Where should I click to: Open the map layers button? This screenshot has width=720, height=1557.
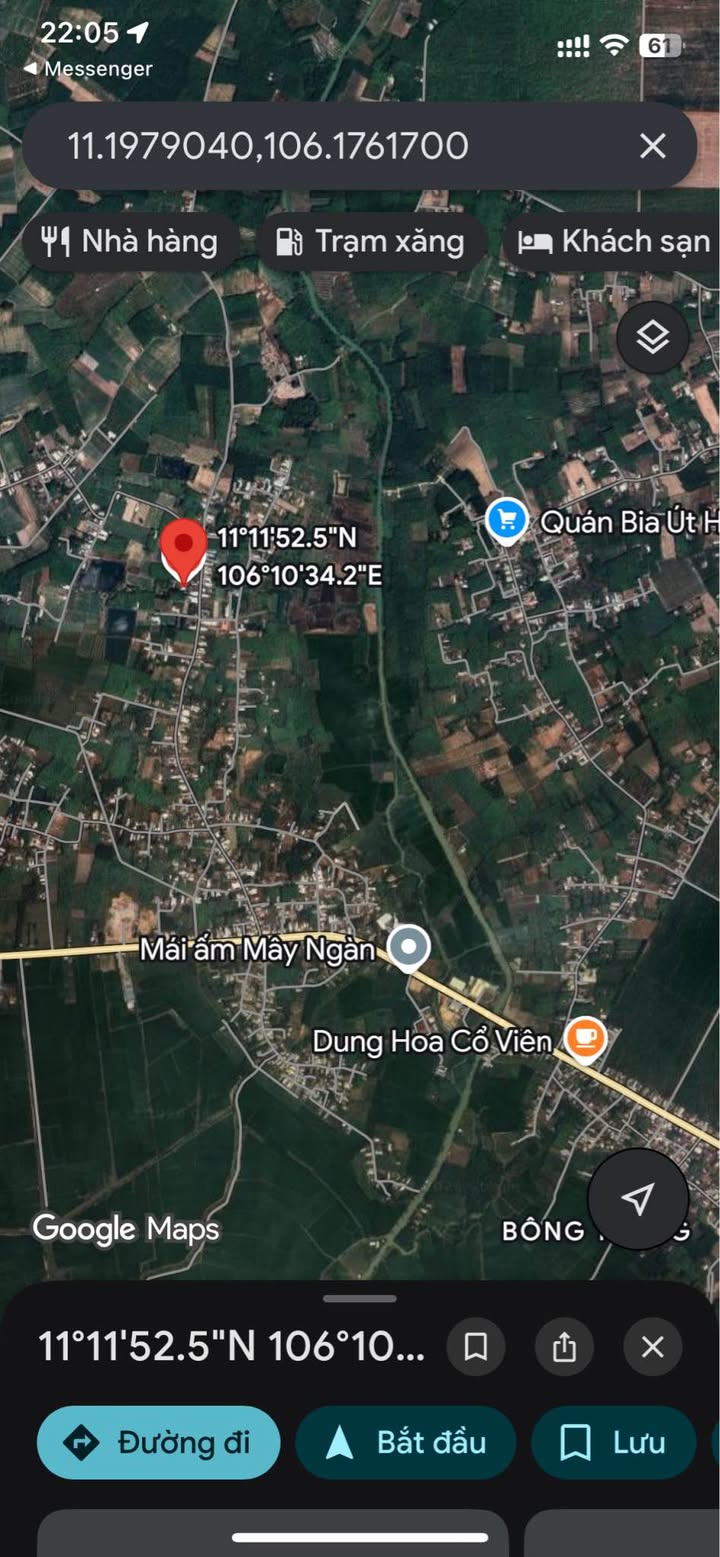[653, 338]
